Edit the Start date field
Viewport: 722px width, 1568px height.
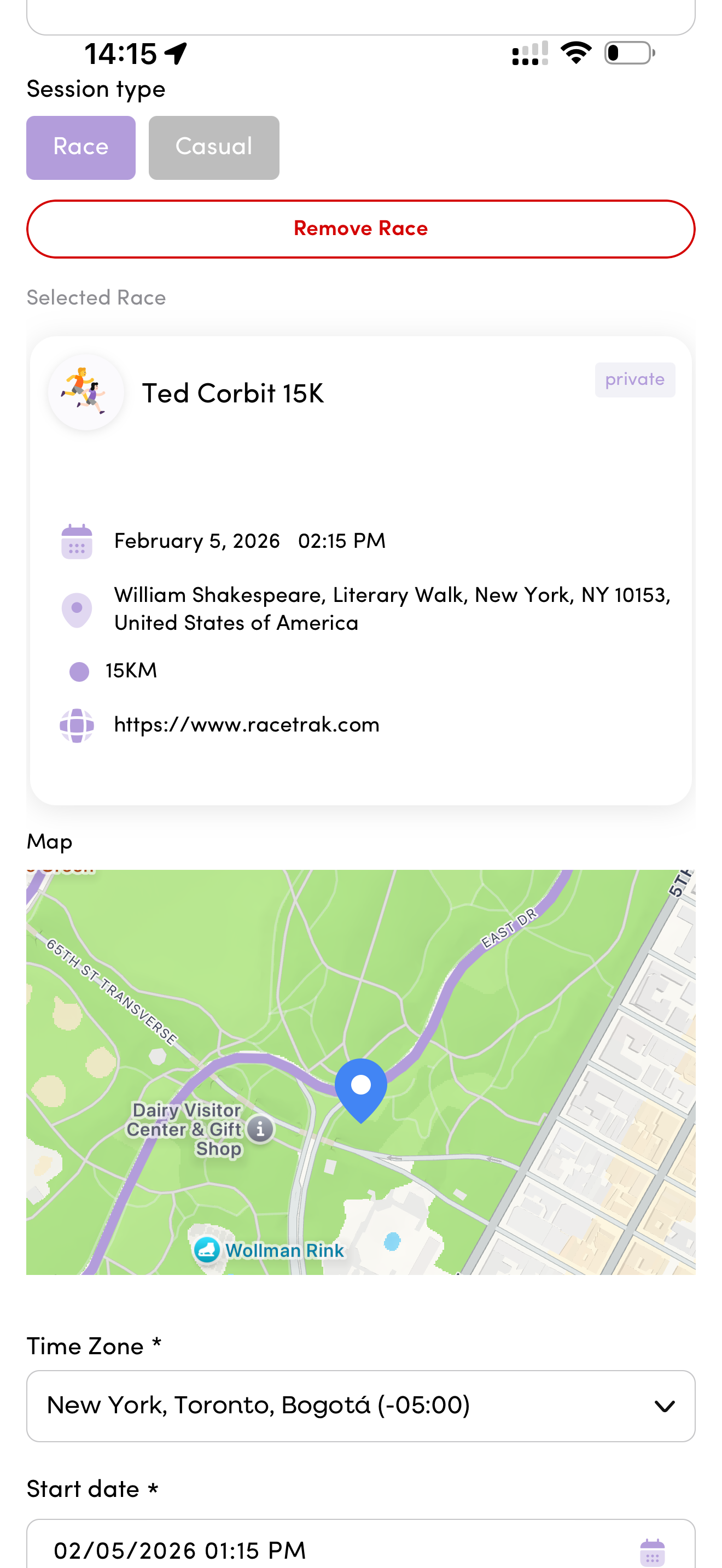304,1549
